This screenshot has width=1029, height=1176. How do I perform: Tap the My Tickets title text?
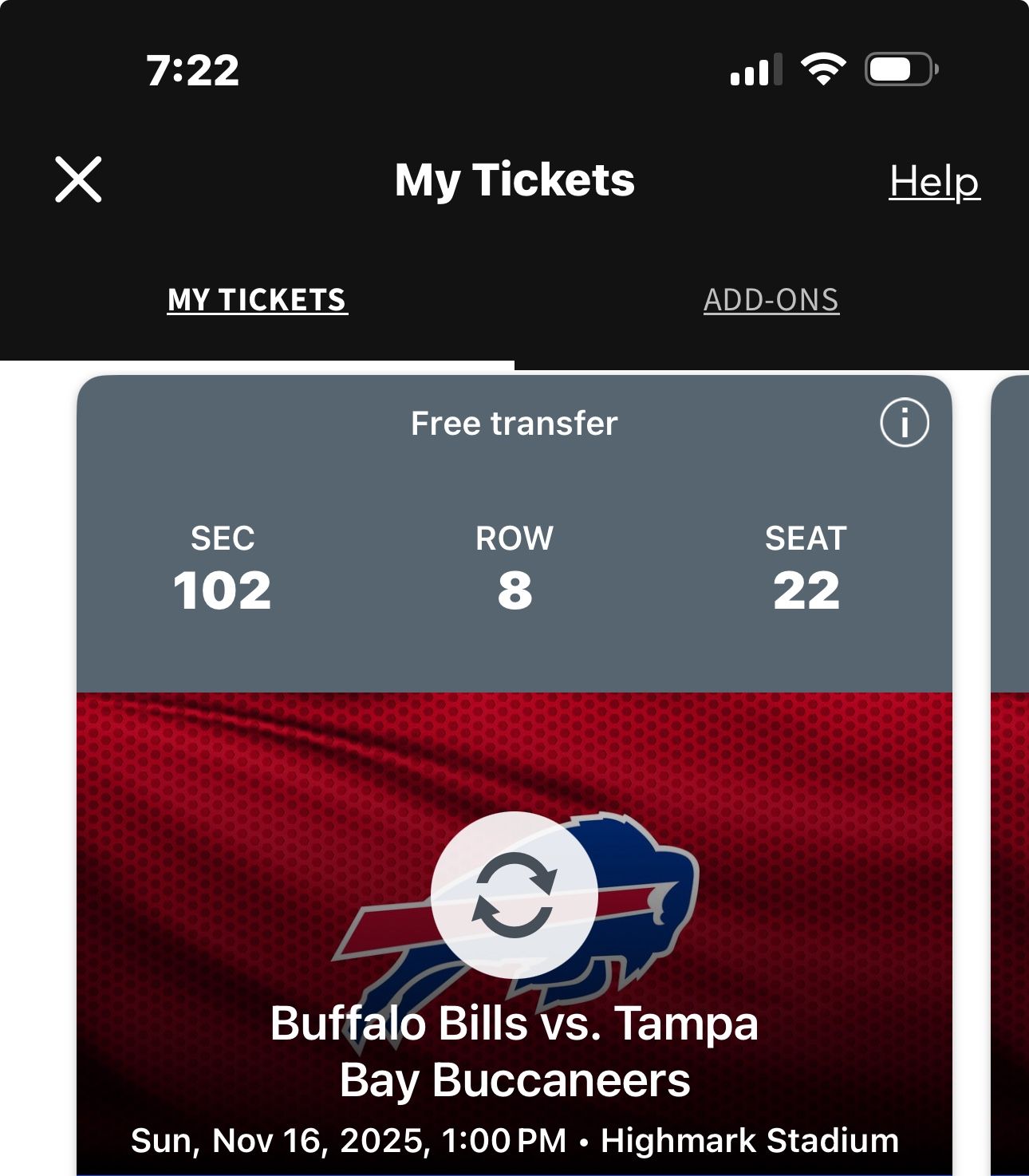tap(514, 180)
